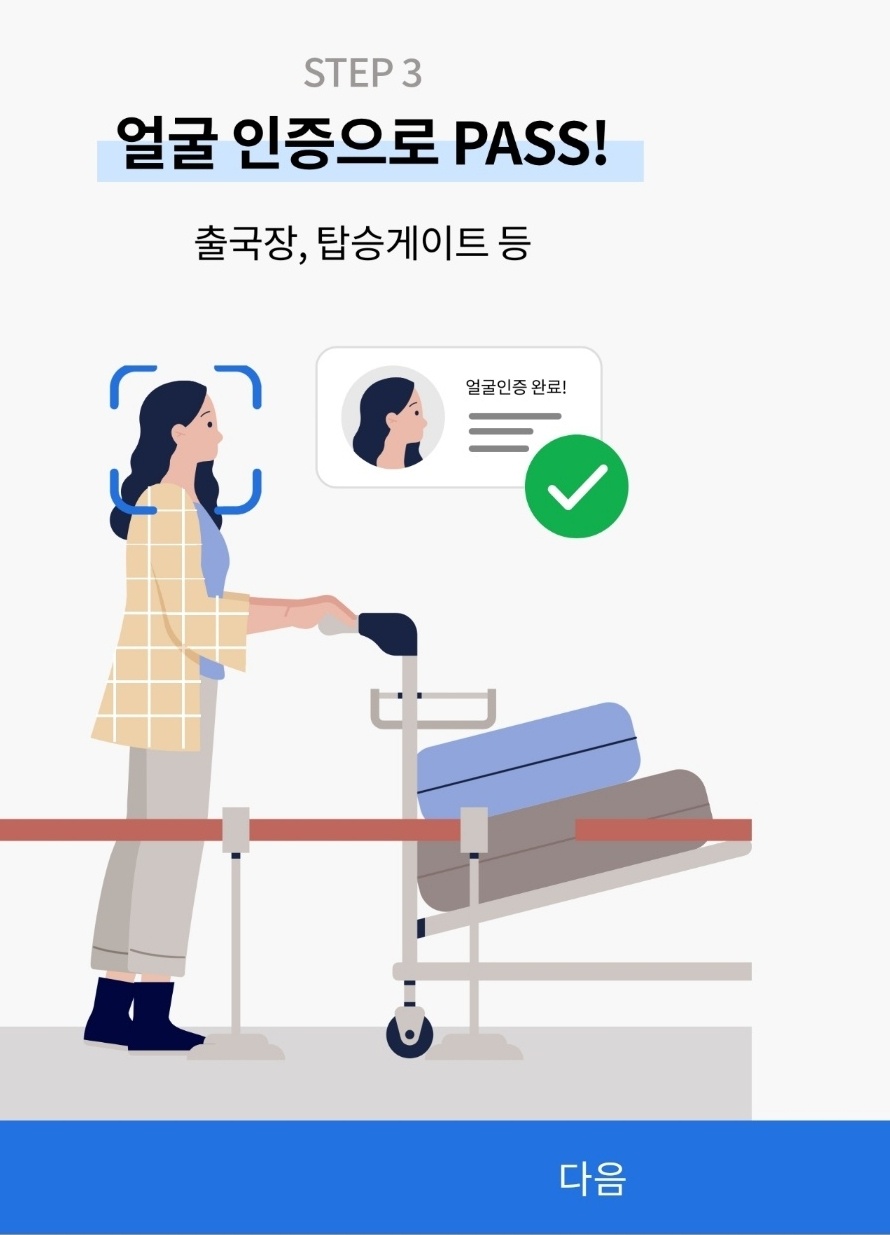Click the gray suitcase illustration
Image resolution: width=890 pixels, height=1235 pixels.
coord(600,850)
